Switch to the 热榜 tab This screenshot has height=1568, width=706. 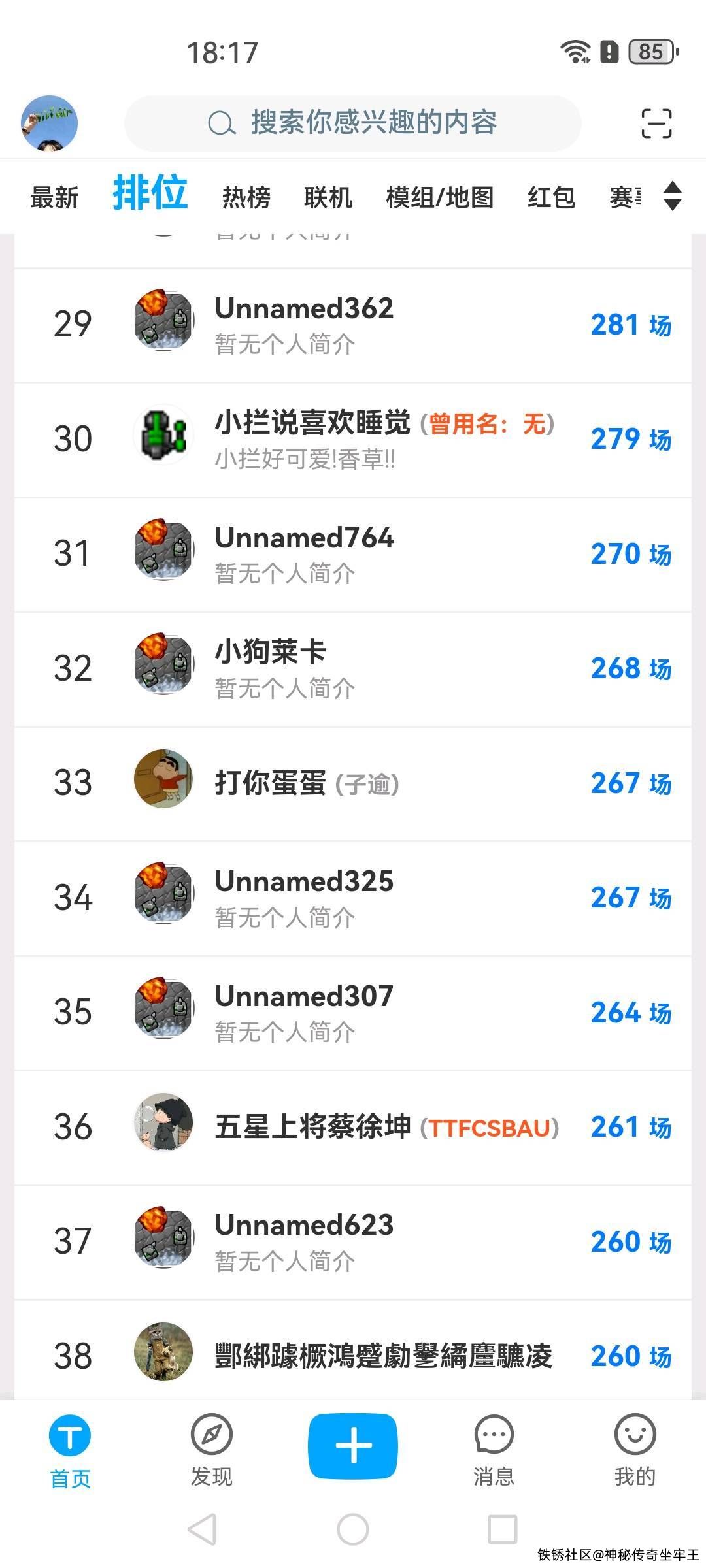(x=246, y=197)
